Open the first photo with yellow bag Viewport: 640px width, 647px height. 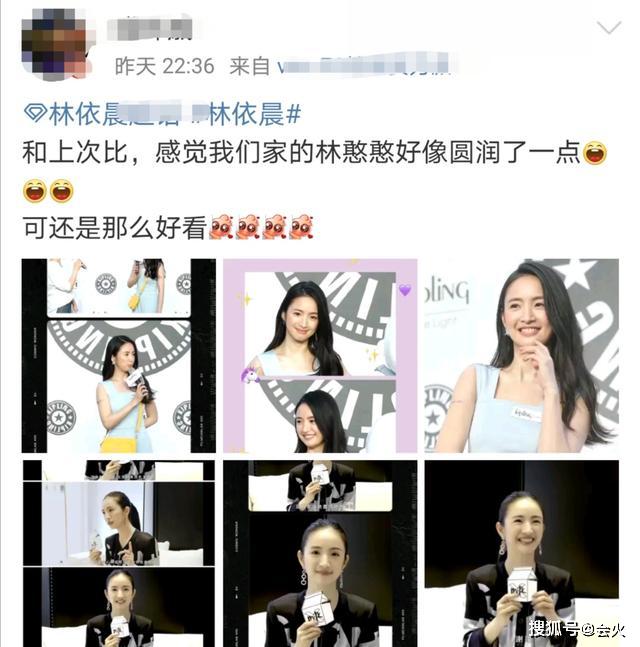pos(118,355)
